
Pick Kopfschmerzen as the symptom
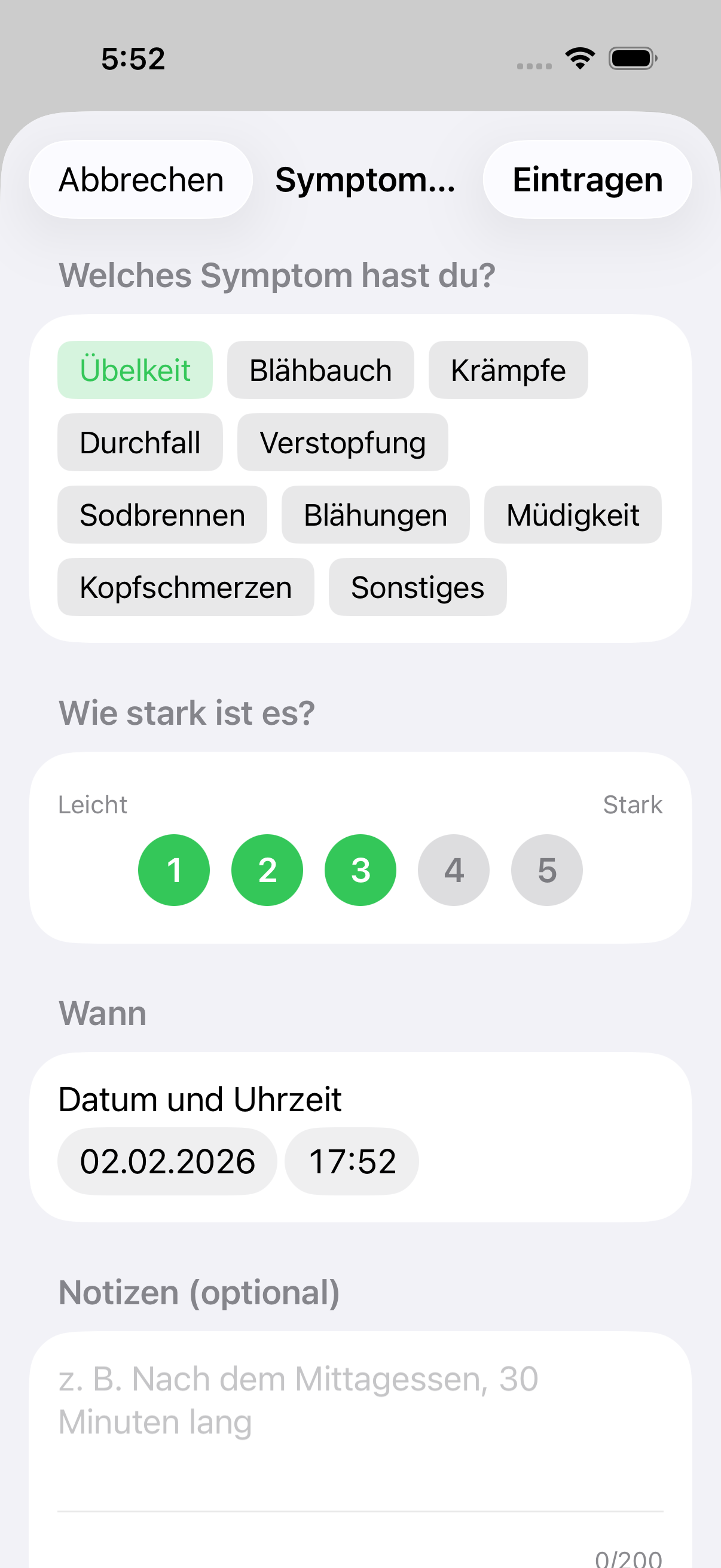(x=185, y=587)
